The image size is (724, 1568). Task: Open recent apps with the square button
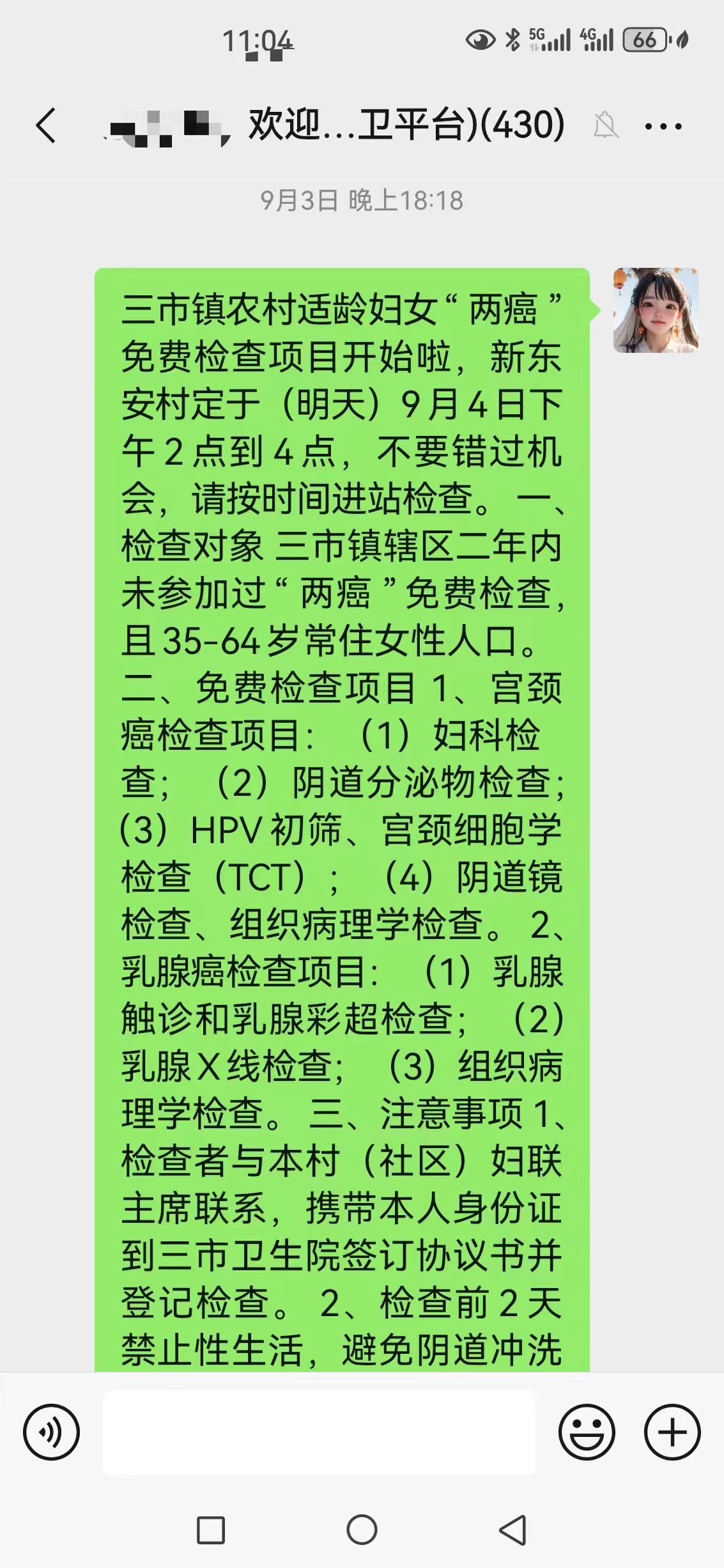211,1530
